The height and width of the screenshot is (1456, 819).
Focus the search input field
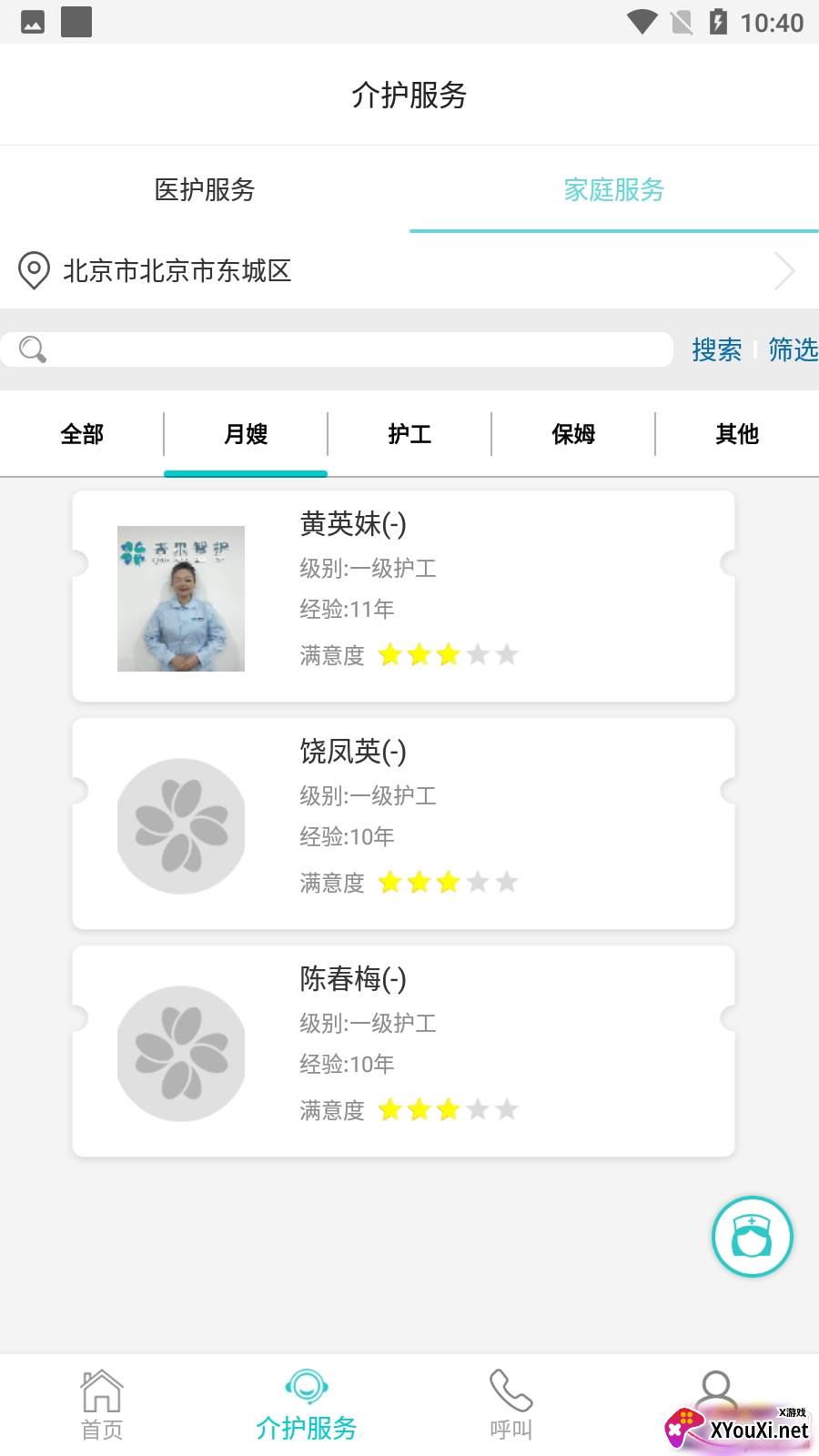coord(355,349)
